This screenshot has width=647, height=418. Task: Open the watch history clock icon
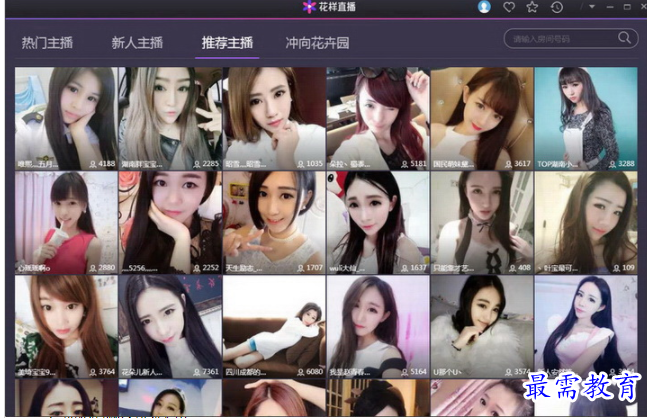pos(557,7)
